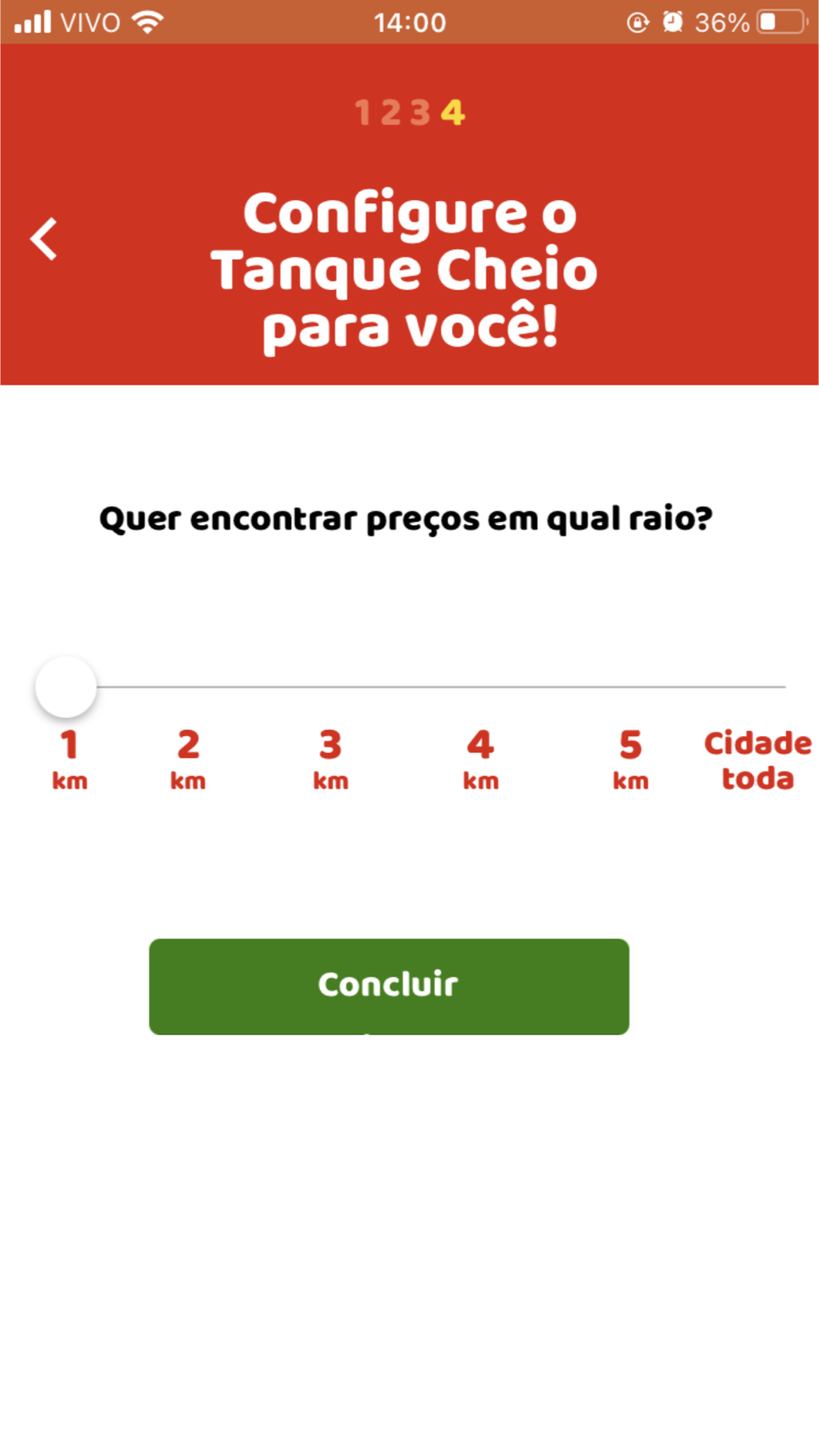Tap the Concluir button

(388, 986)
